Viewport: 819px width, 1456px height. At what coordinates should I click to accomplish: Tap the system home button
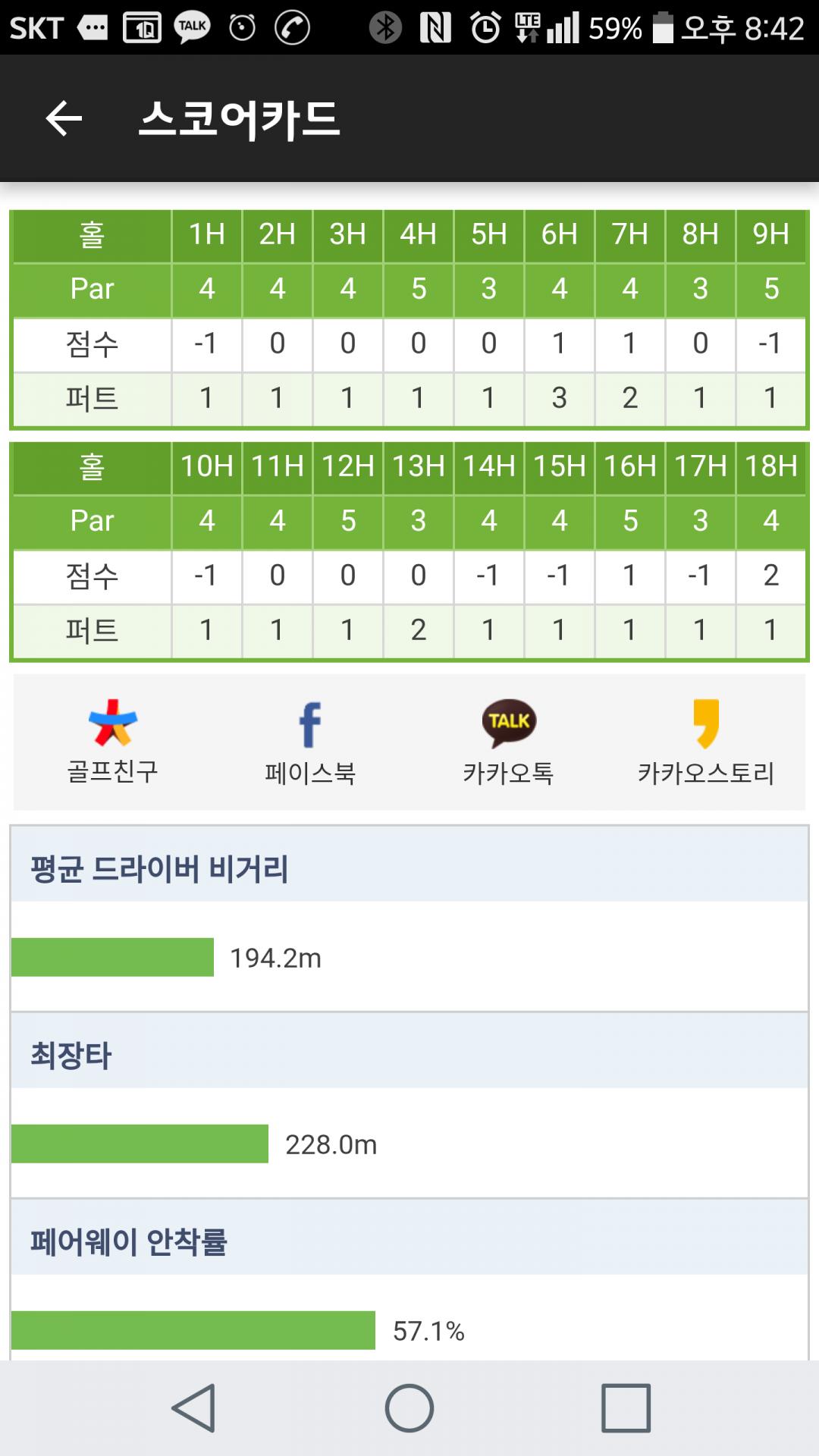(409, 1408)
